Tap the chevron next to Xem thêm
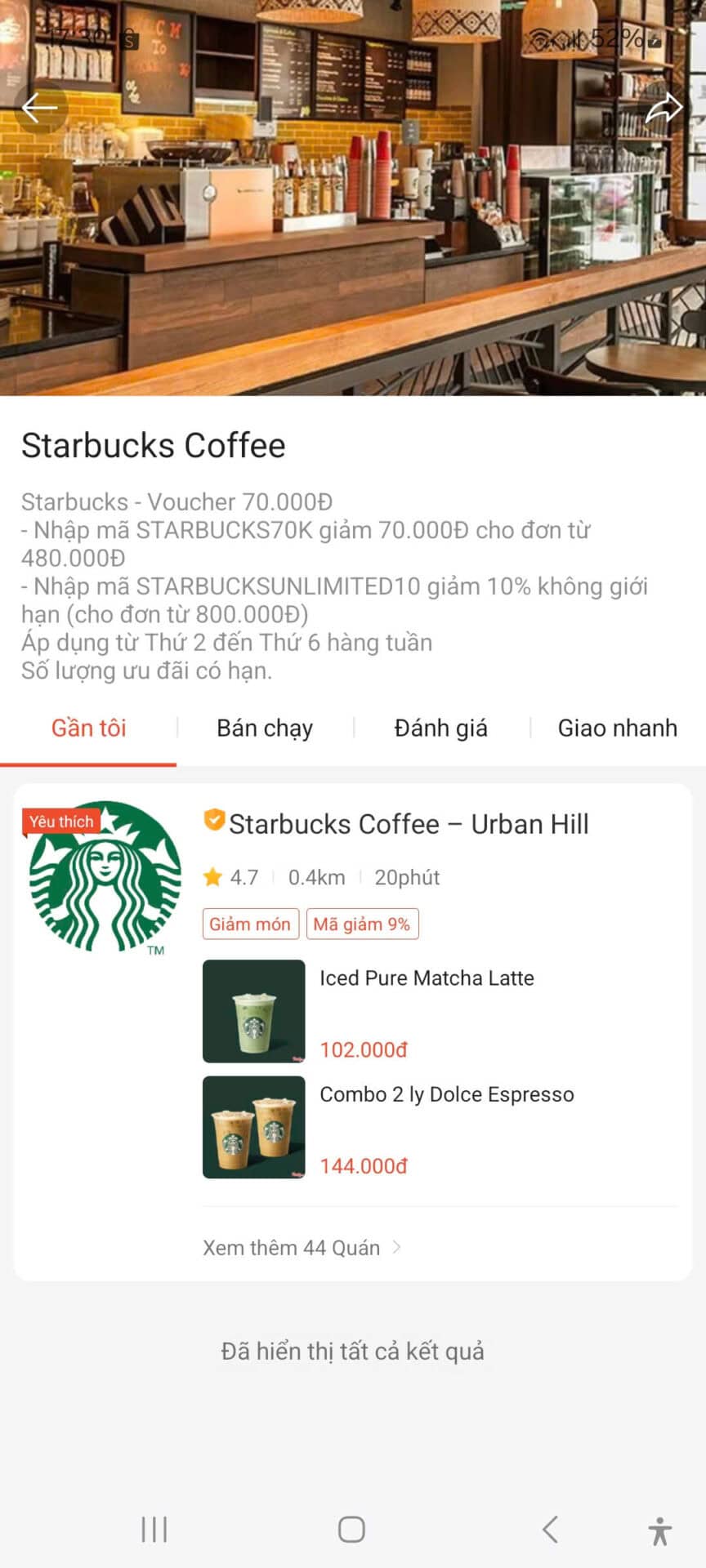 click(x=398, y=1248)
